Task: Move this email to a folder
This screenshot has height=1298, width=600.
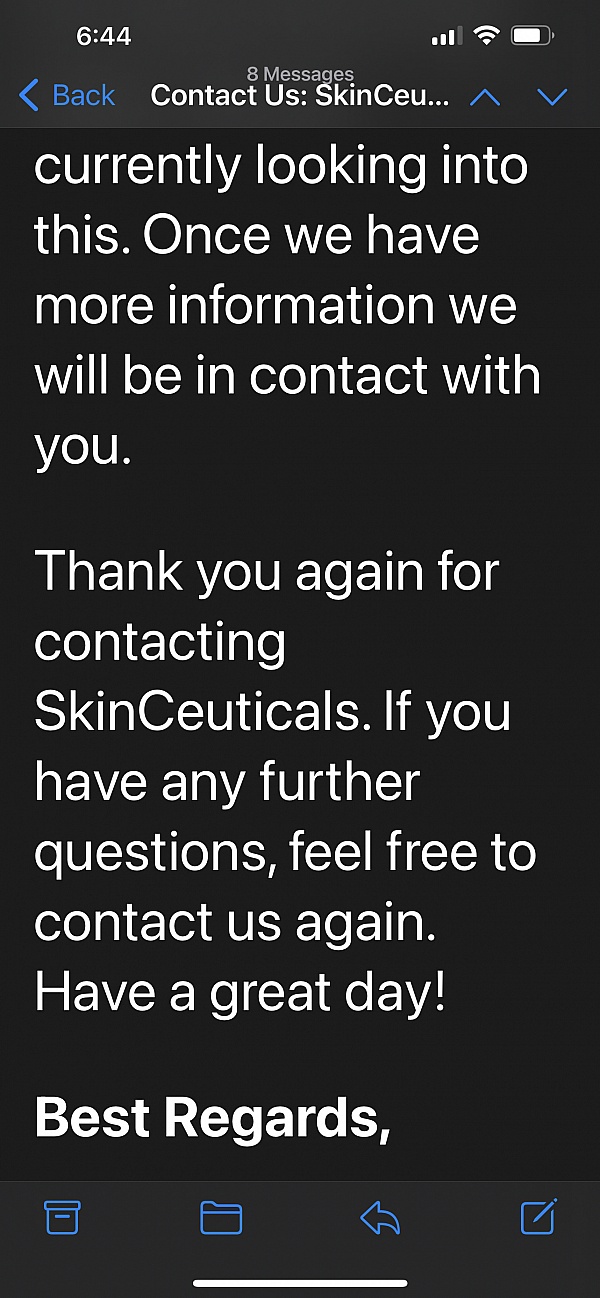Action: pos(221,1217)
